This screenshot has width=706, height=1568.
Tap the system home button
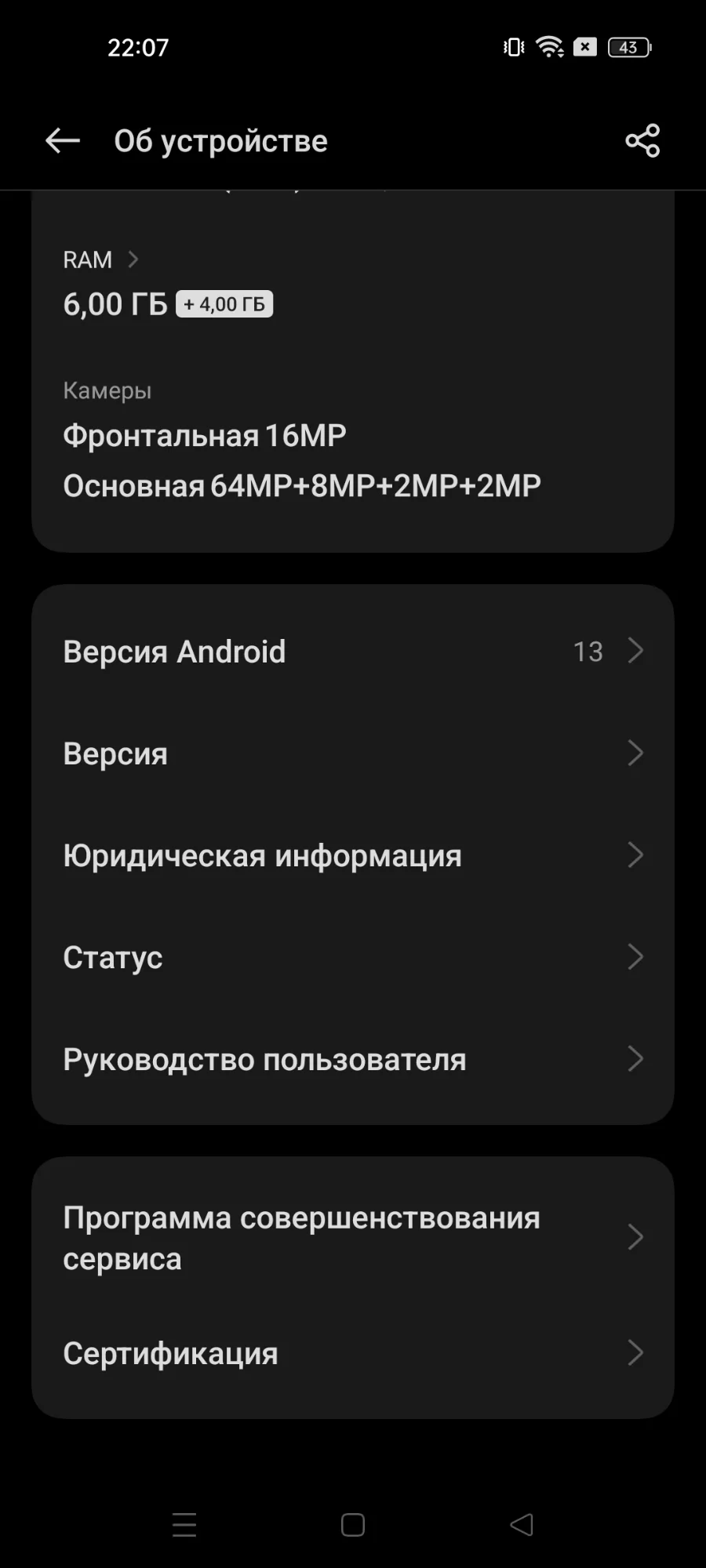(x=353, y=1525)
